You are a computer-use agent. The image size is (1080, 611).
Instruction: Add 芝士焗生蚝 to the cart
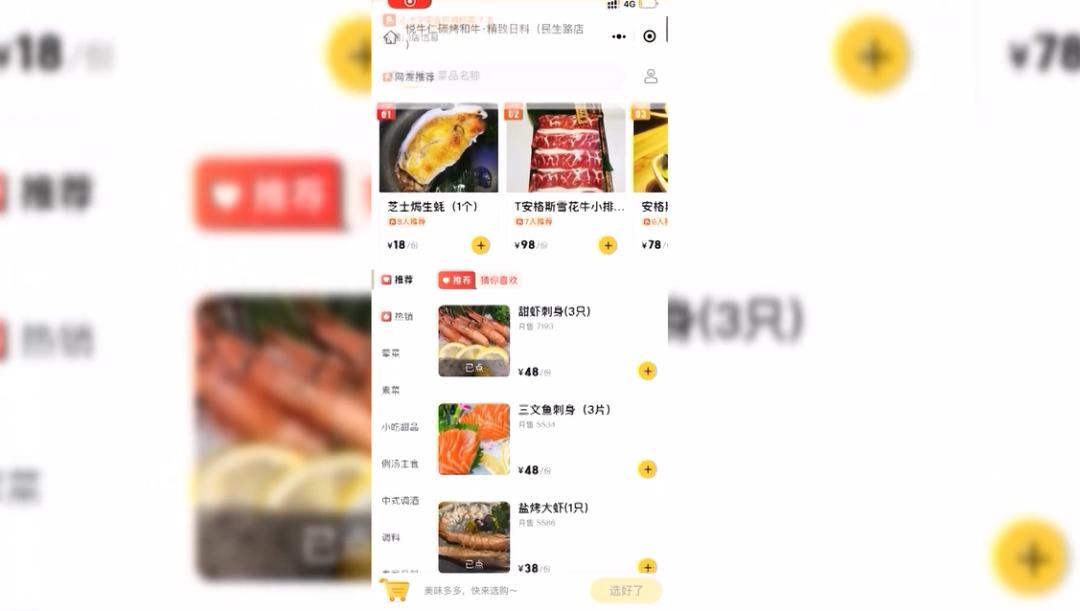click(481, 245)
